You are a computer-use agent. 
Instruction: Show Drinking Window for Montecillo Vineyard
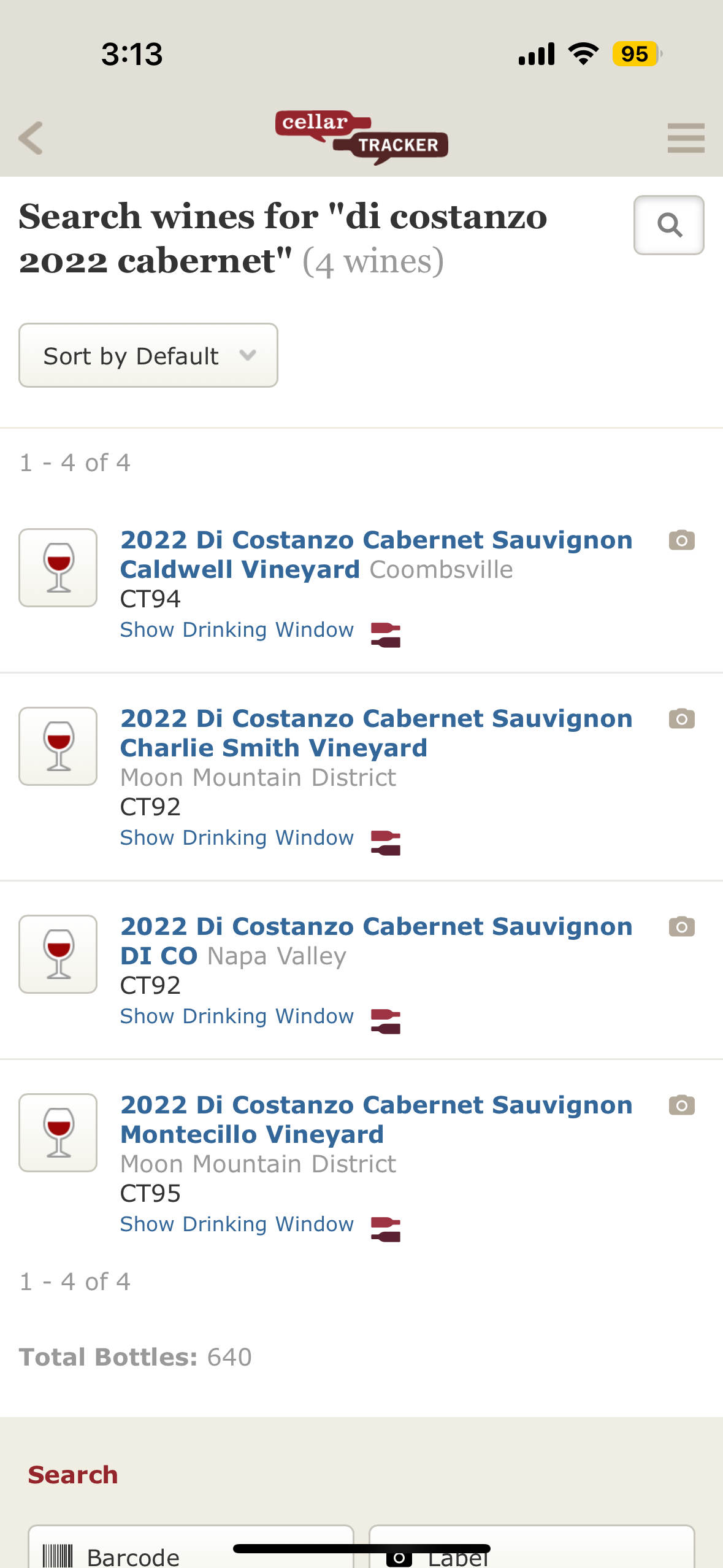tap(237, 1224)
